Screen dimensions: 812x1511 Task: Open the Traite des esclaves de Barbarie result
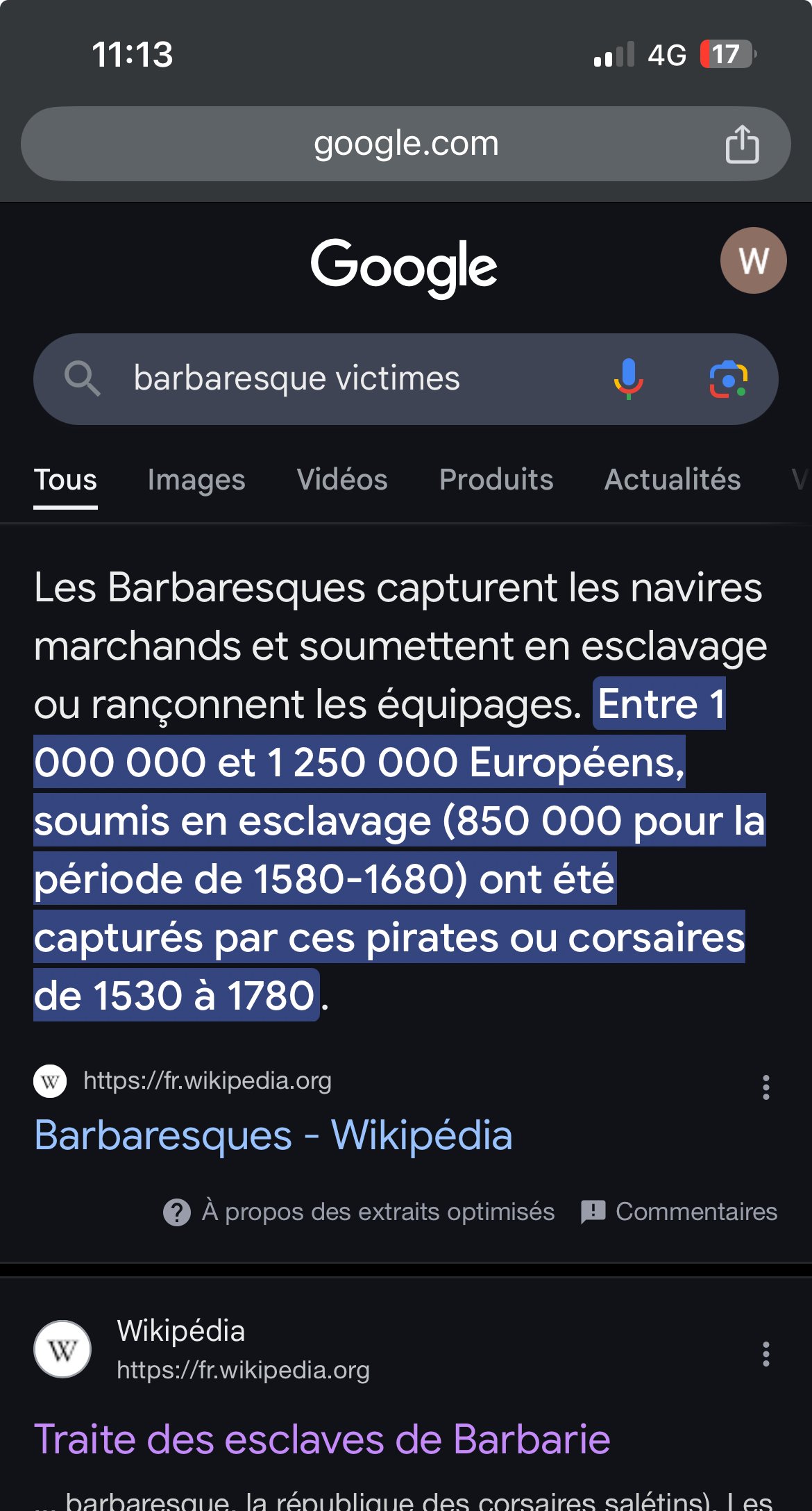pos(322,1439)
